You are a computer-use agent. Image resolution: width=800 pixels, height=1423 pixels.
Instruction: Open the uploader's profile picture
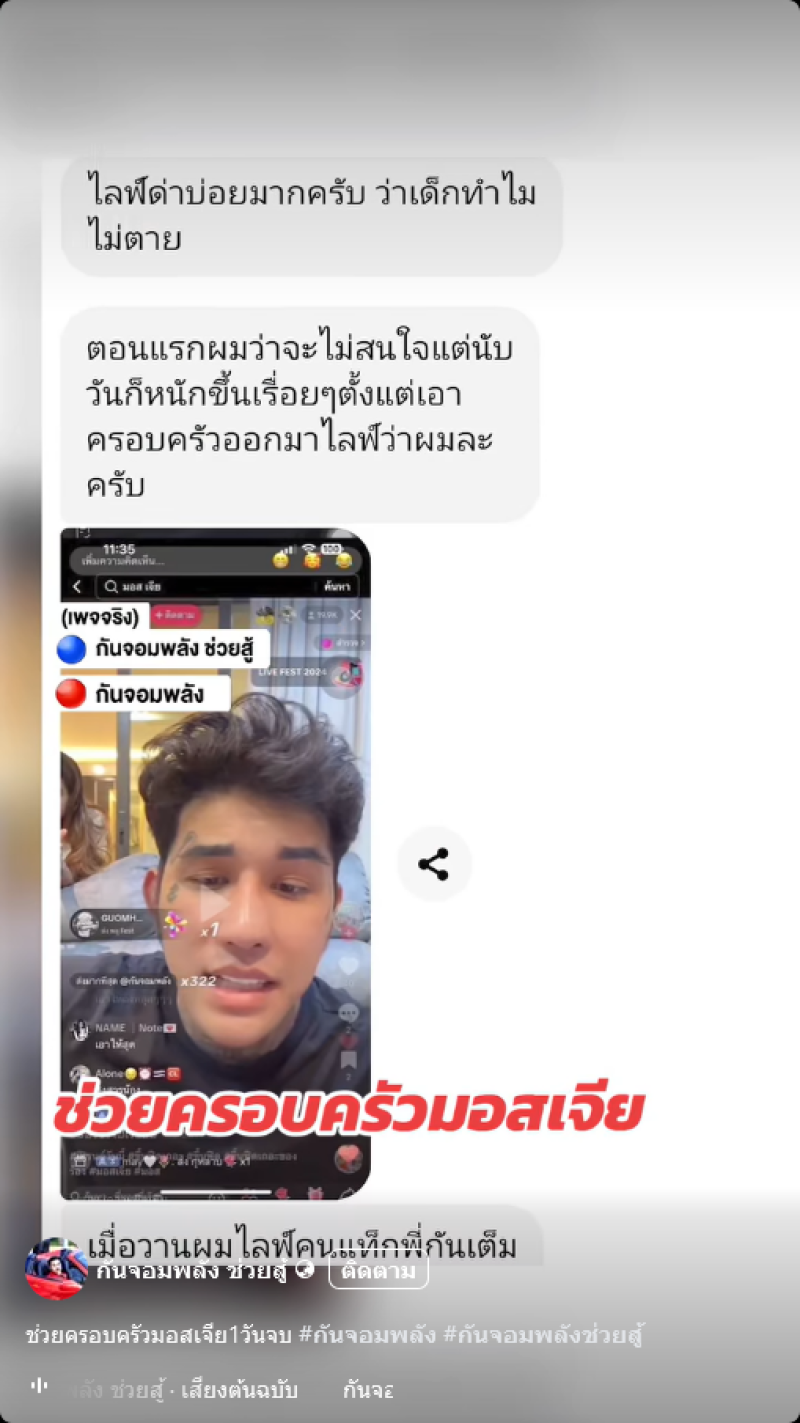(56, 1269)
